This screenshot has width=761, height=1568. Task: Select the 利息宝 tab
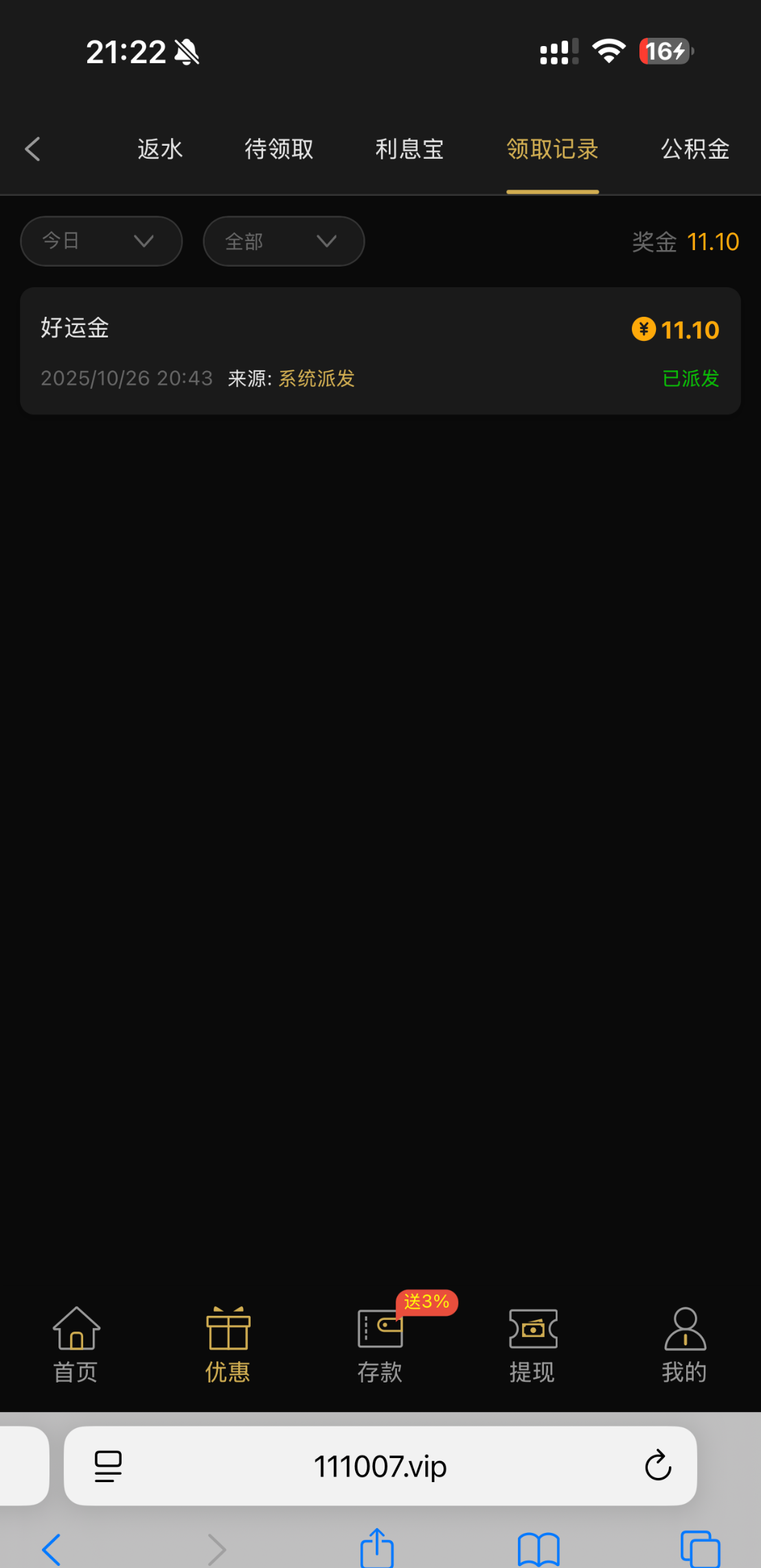(x=409, y=149)
